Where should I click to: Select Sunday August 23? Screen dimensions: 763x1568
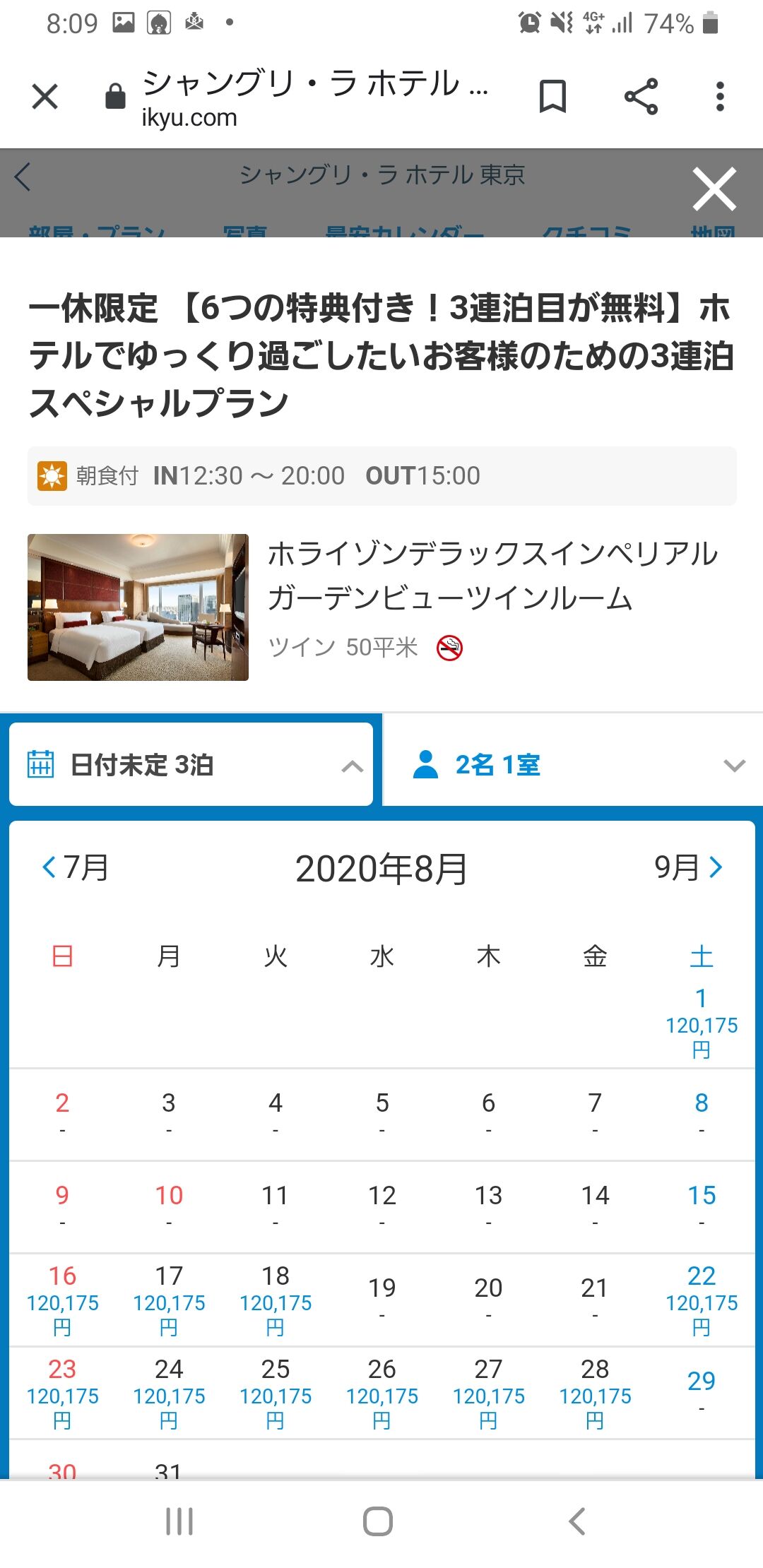click(x=62, y=1393)
